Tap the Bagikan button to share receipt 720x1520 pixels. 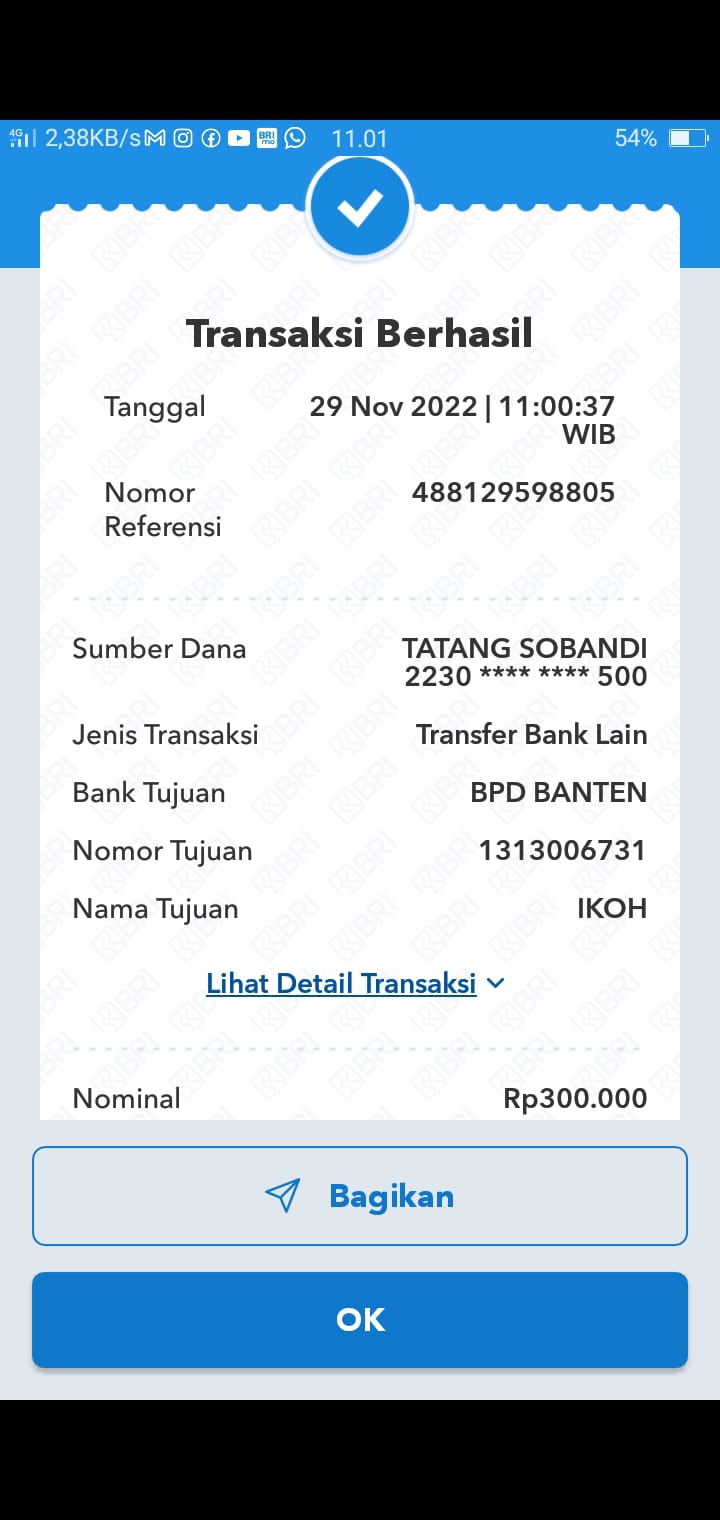click(x=360, y=1196)
